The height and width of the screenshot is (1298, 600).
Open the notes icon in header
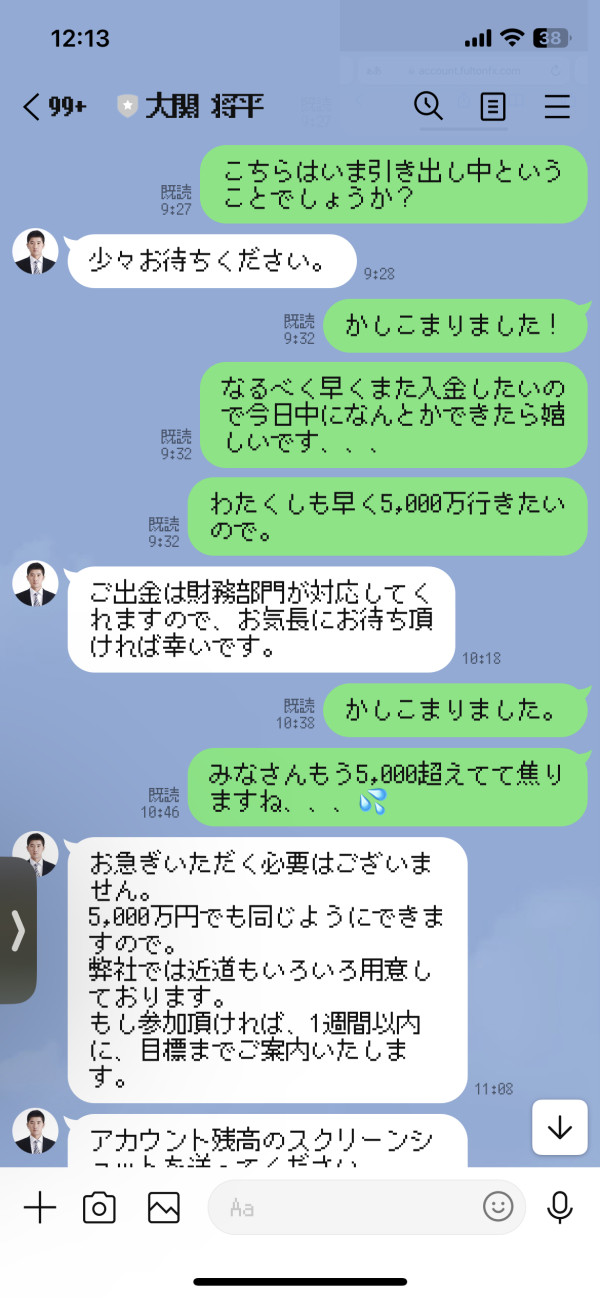[493, 106]
